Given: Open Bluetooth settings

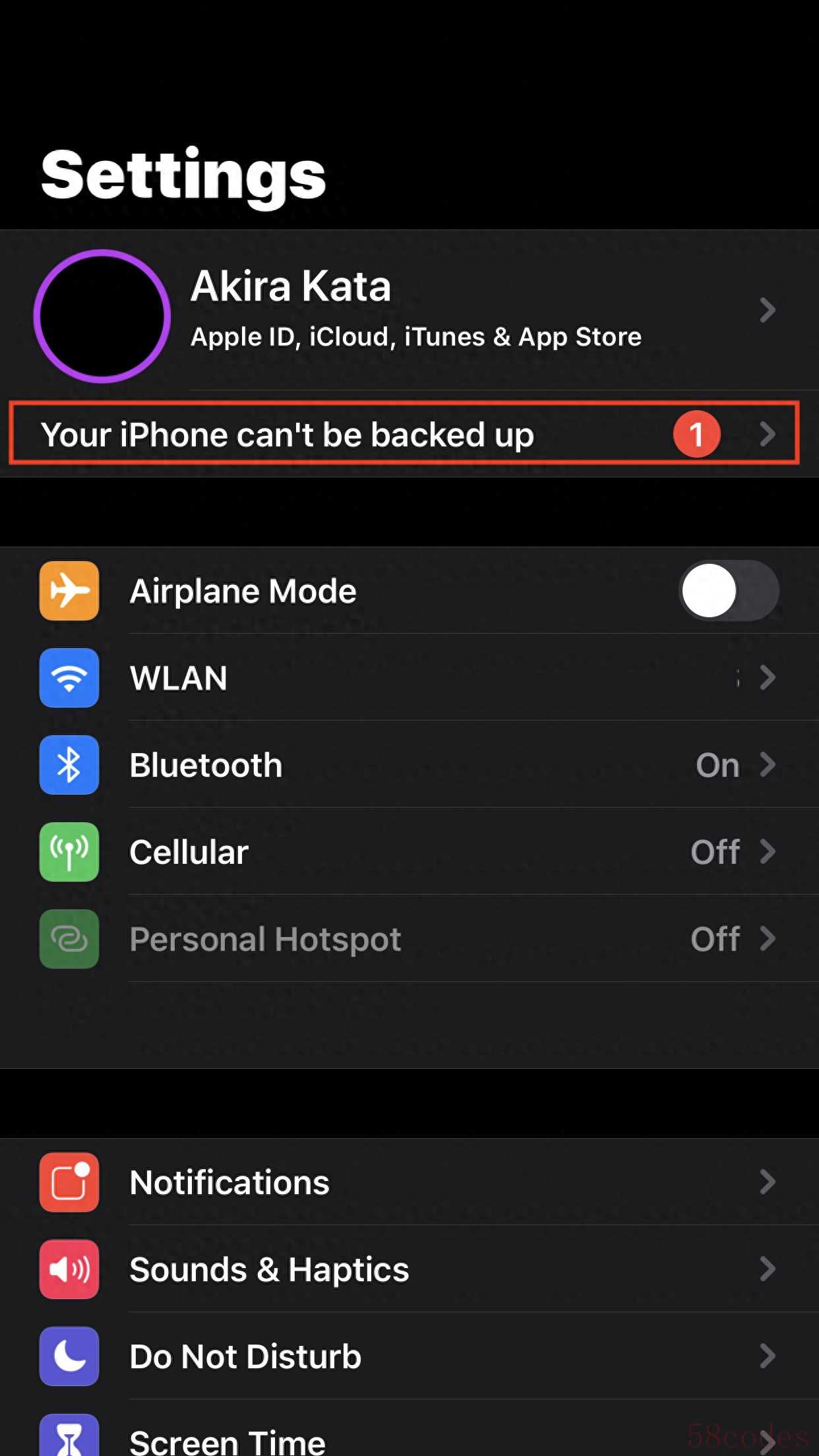Looking at the screenshot, I should click(409, 765).
